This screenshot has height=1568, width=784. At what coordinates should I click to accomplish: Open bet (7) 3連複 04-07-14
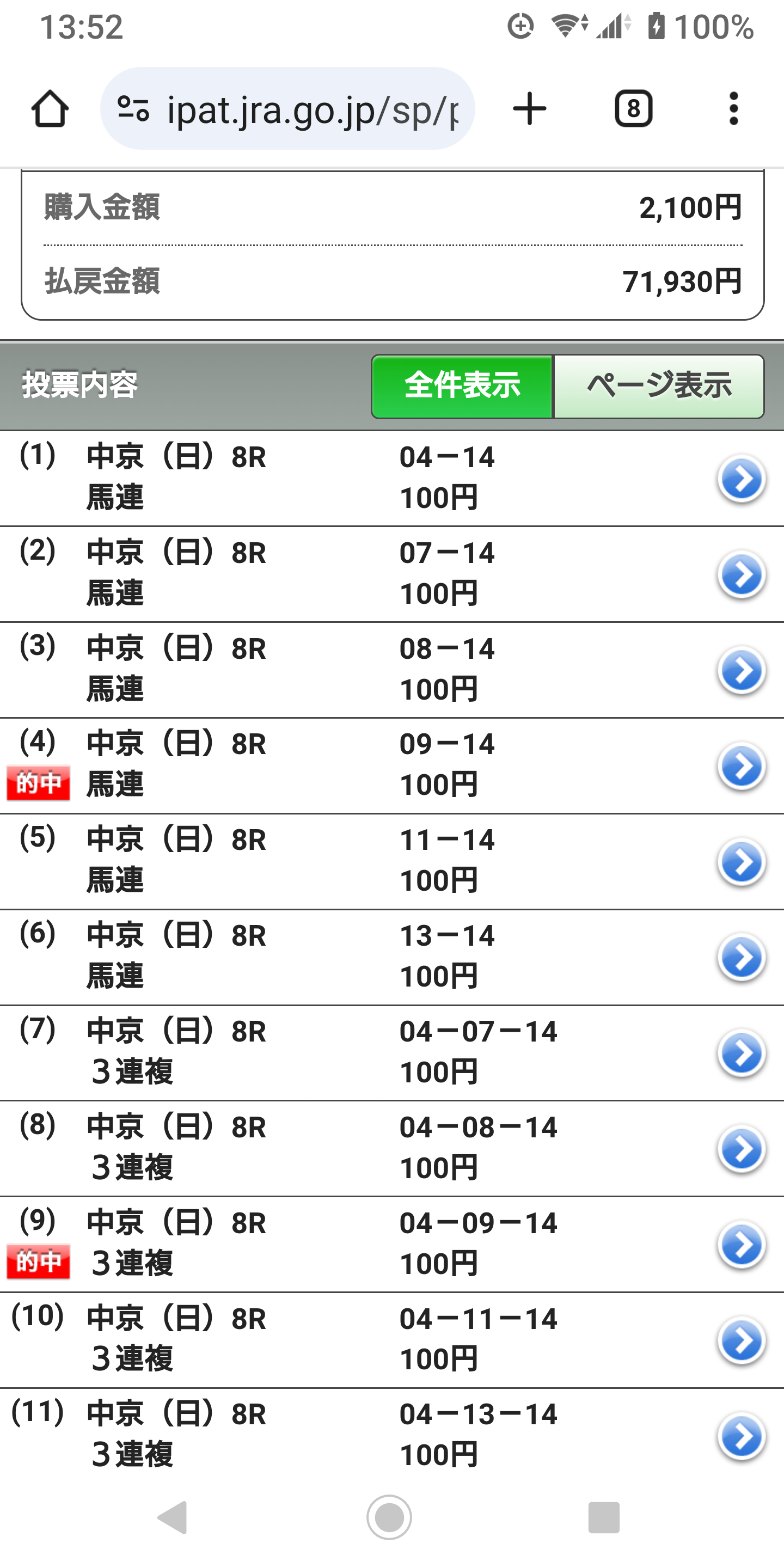point(392,1052)
